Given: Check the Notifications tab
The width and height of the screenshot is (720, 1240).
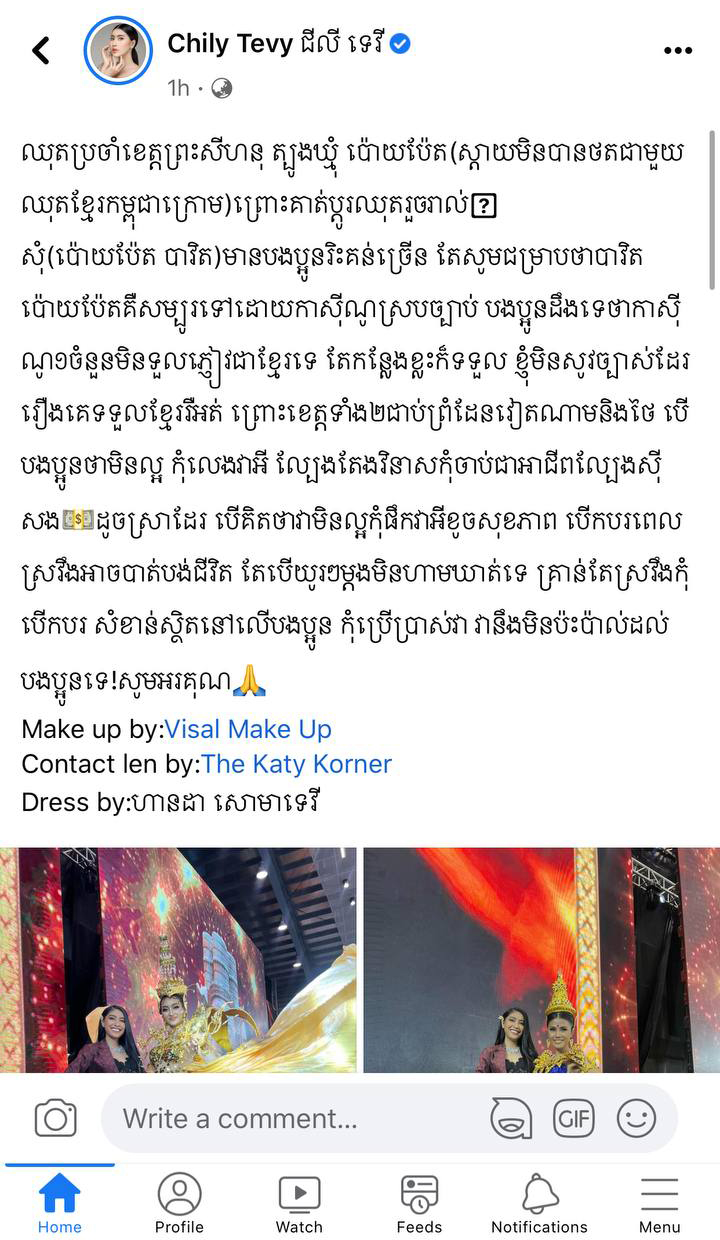Looking at the screenshot, I should click(x=539, y=1203).
